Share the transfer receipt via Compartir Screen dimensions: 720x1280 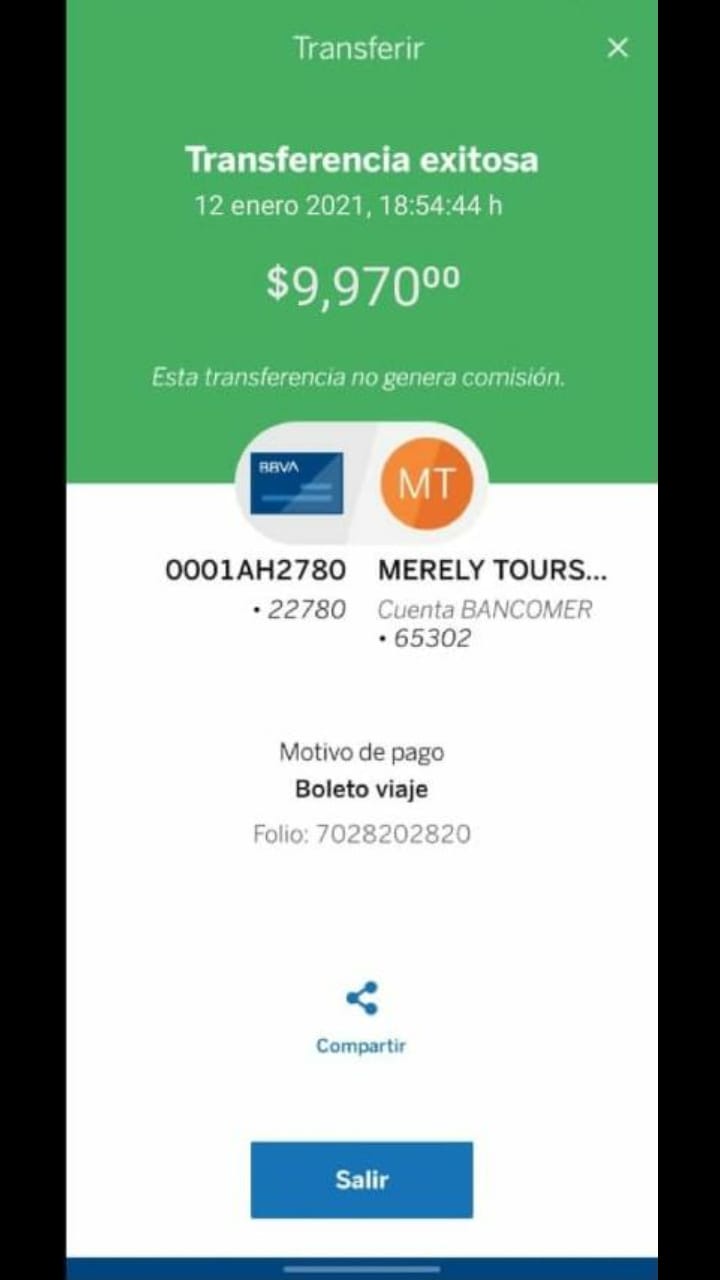tap(361, 1018)
